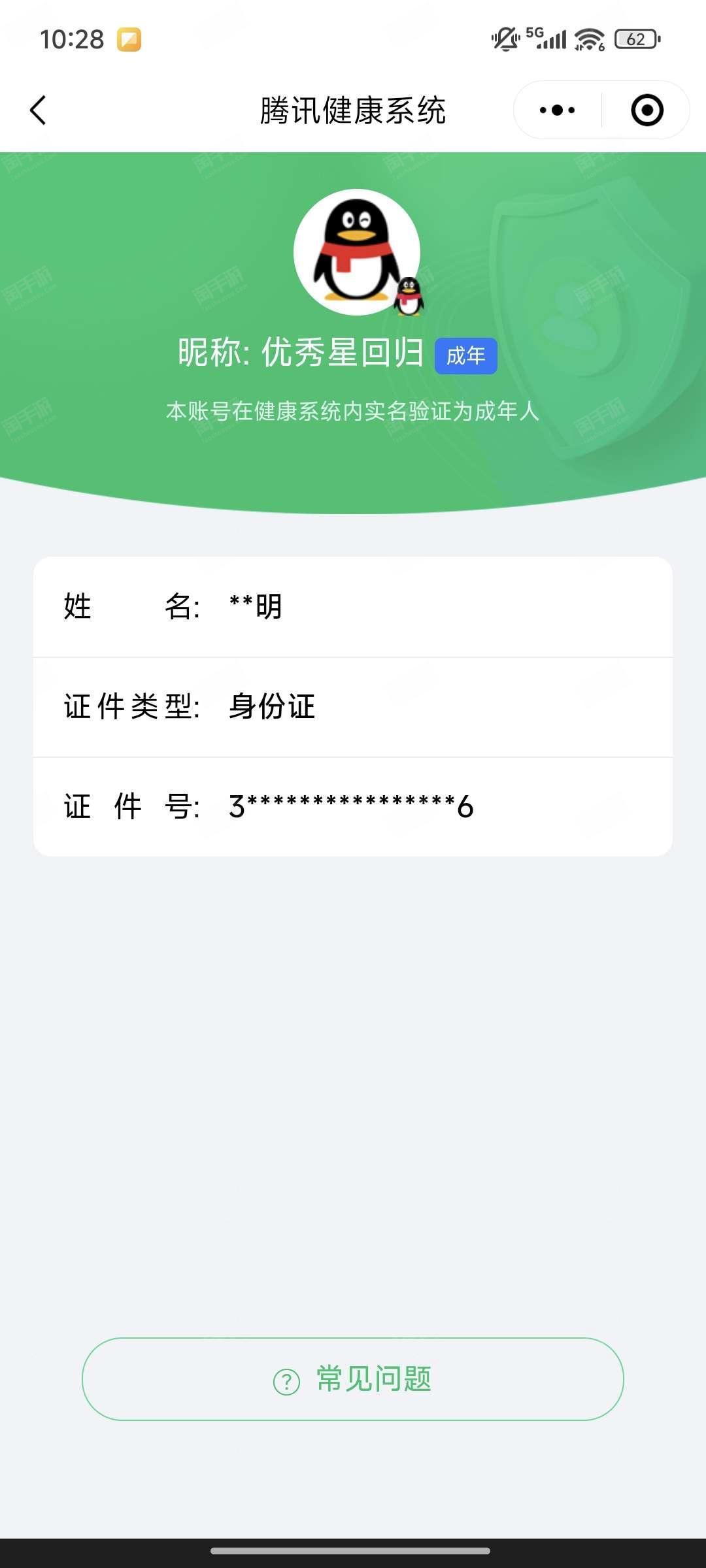Open 常见问题 (FAQ) button
Image resolution: width=706 pixels, height=1568 pixels.
point(353,1379)
